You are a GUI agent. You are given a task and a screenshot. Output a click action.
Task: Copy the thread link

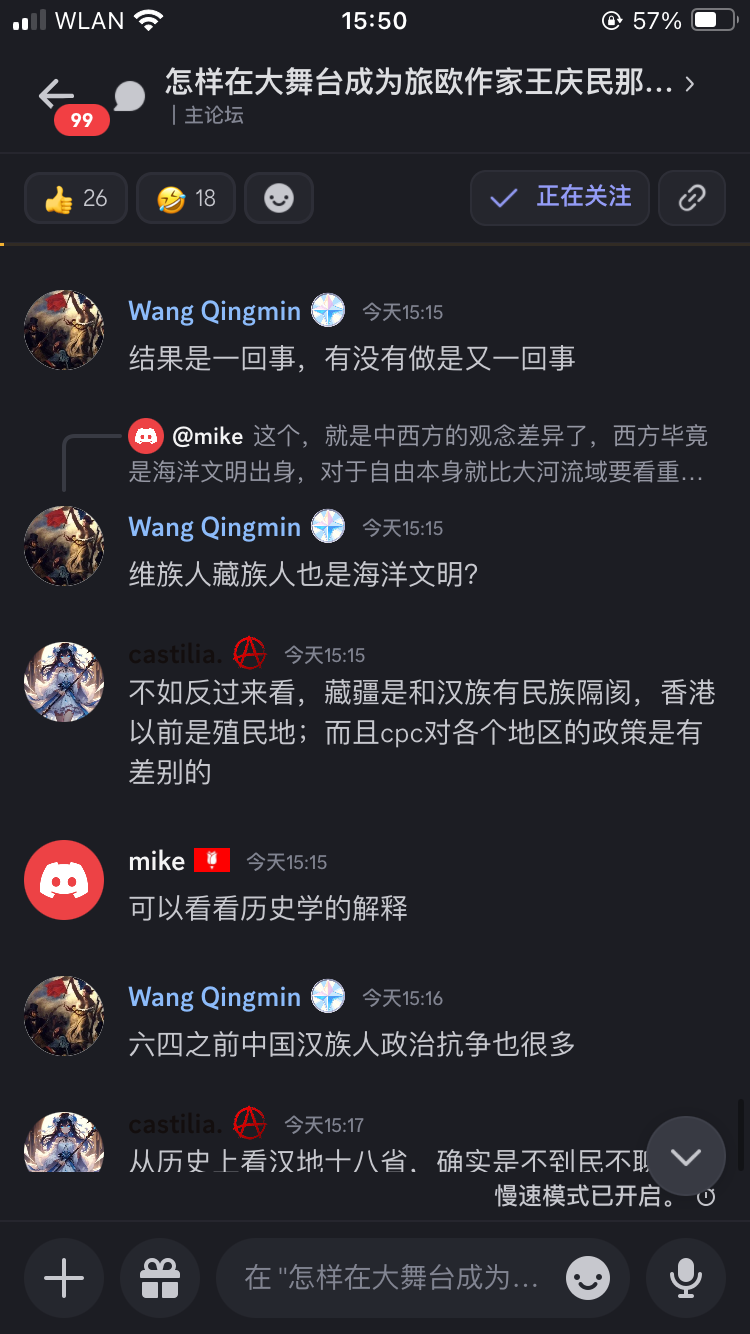coord(692,197)
